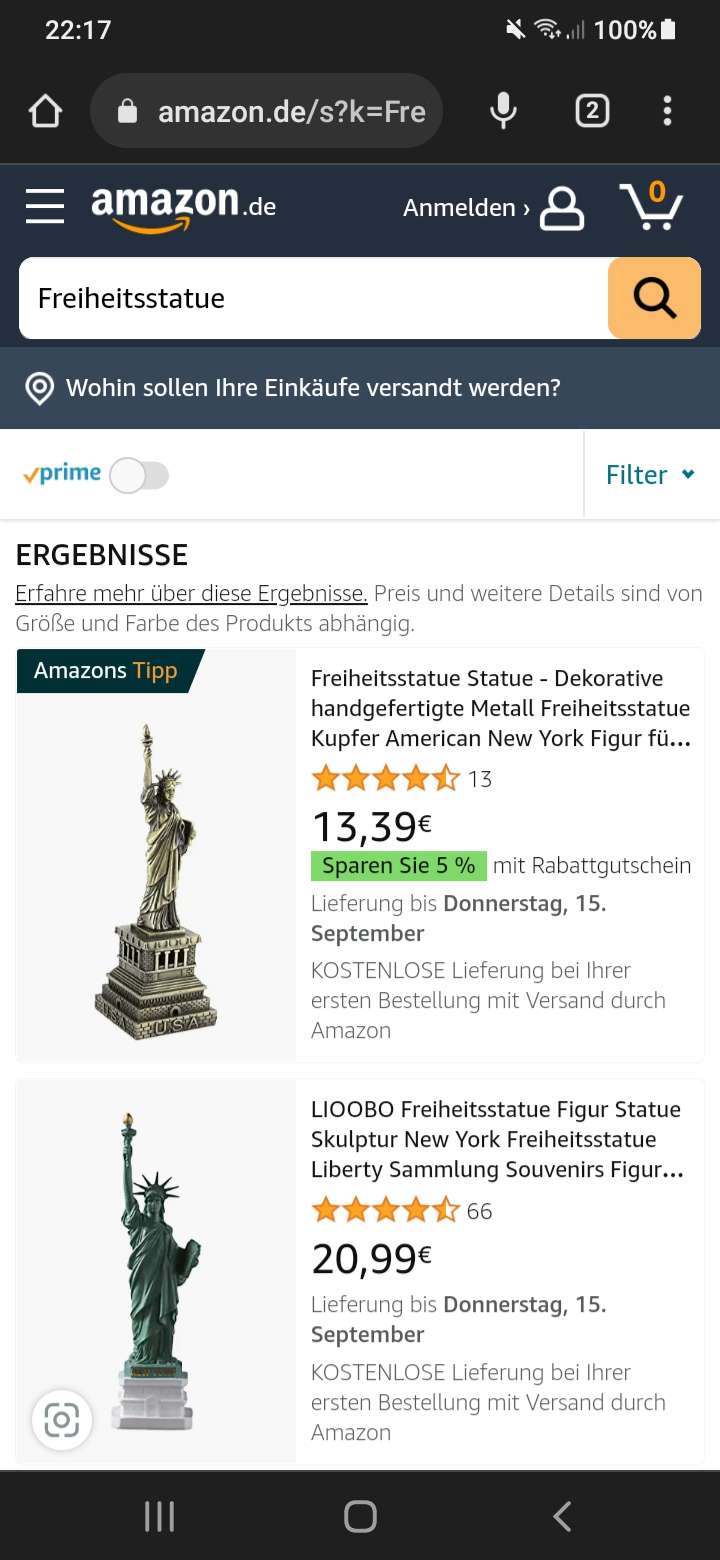Tap the address bar showing amazon.de
720x1560 pixels.
pyautogui.click(x=268, y=111)
